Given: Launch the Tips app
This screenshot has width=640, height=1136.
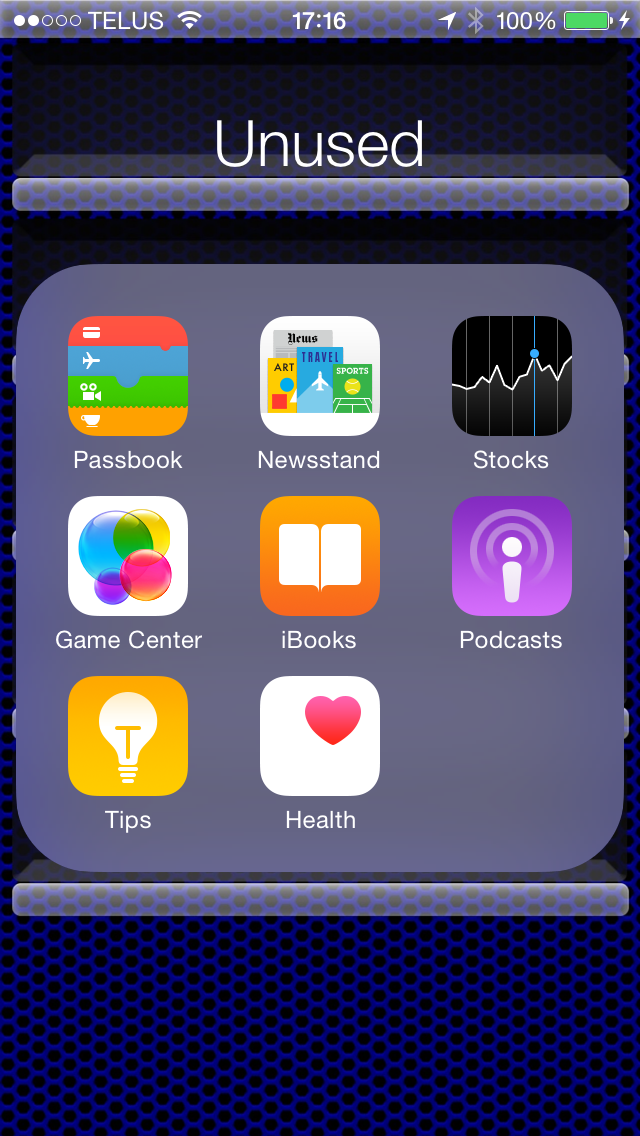Looking at the screenshot, I should (128, 736).
